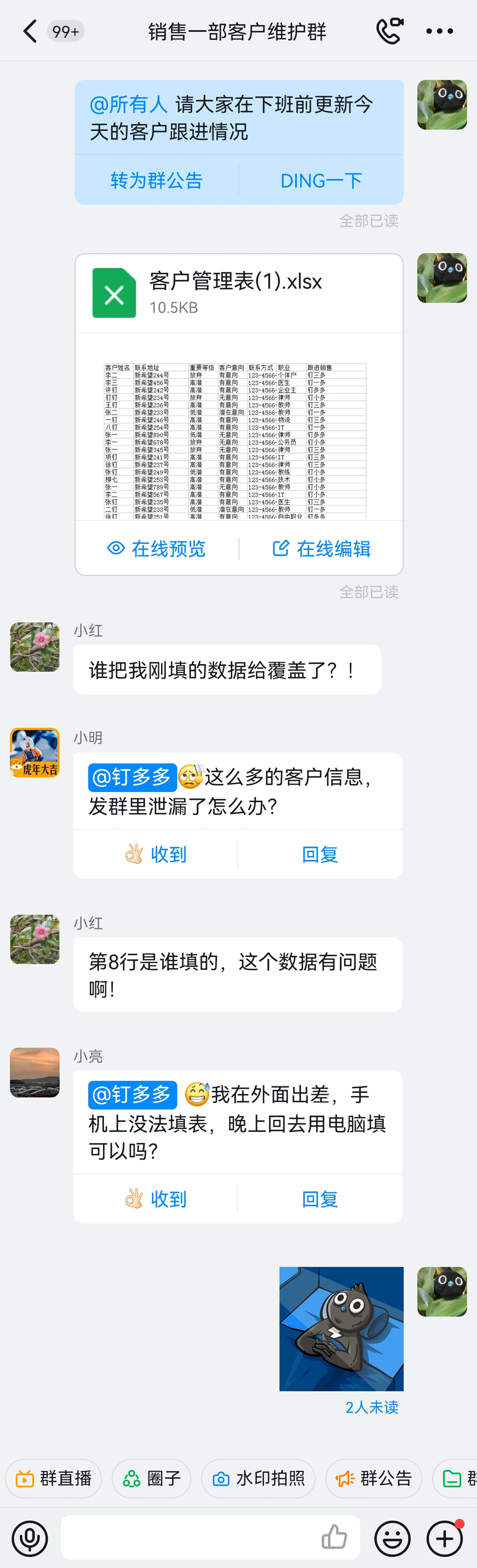Tap DING一下 under the @所有人 message

(321, 180)
